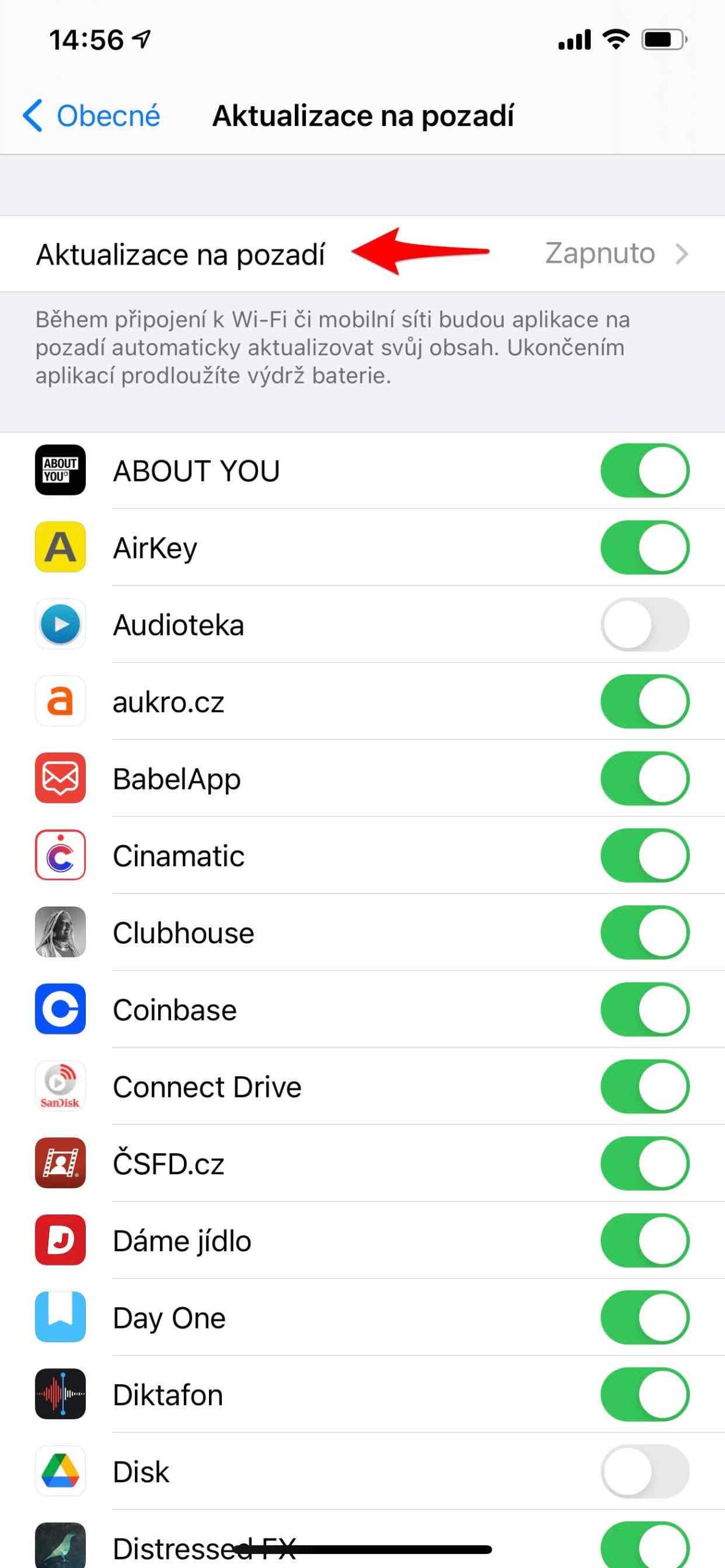Toggle BabelApp background refresh off
The image size is (725, 1568).
(x=645, y=778)
